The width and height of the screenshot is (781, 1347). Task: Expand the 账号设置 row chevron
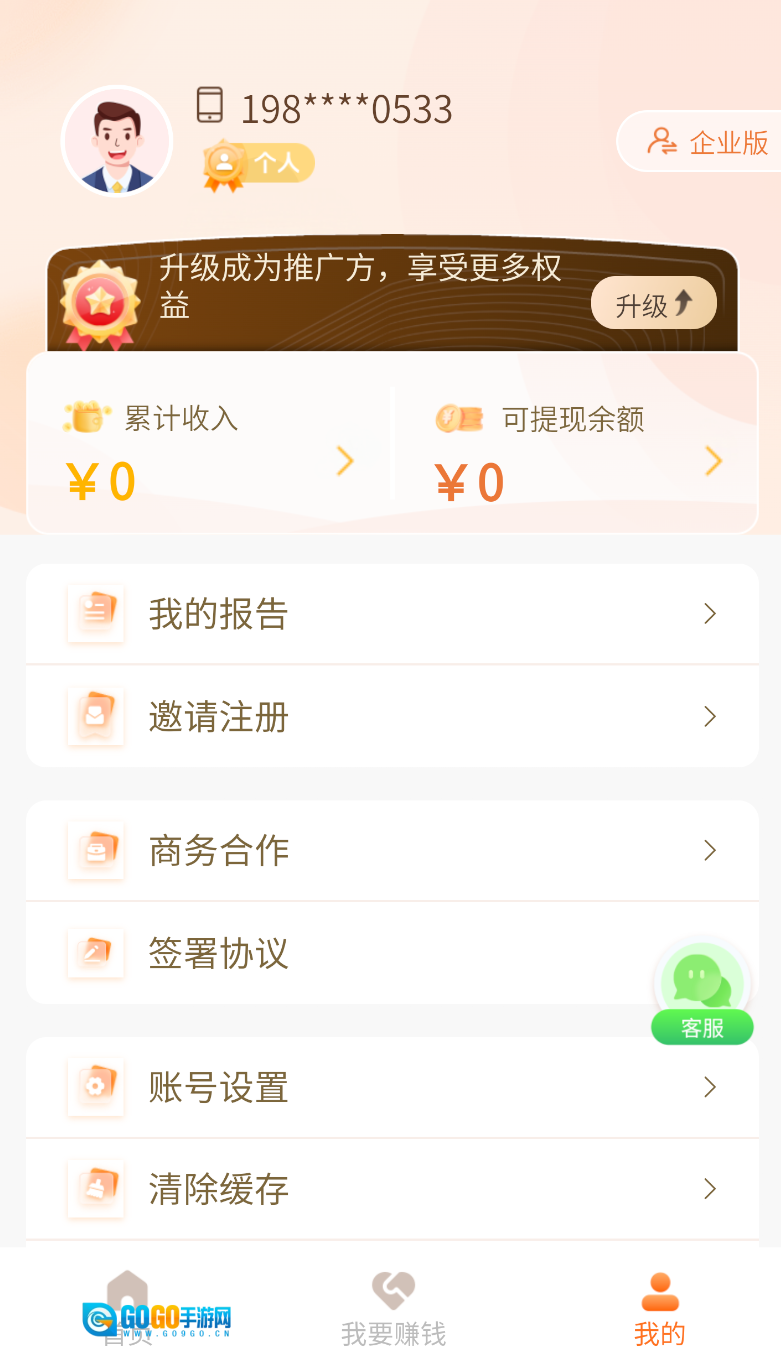point(710,1086)
